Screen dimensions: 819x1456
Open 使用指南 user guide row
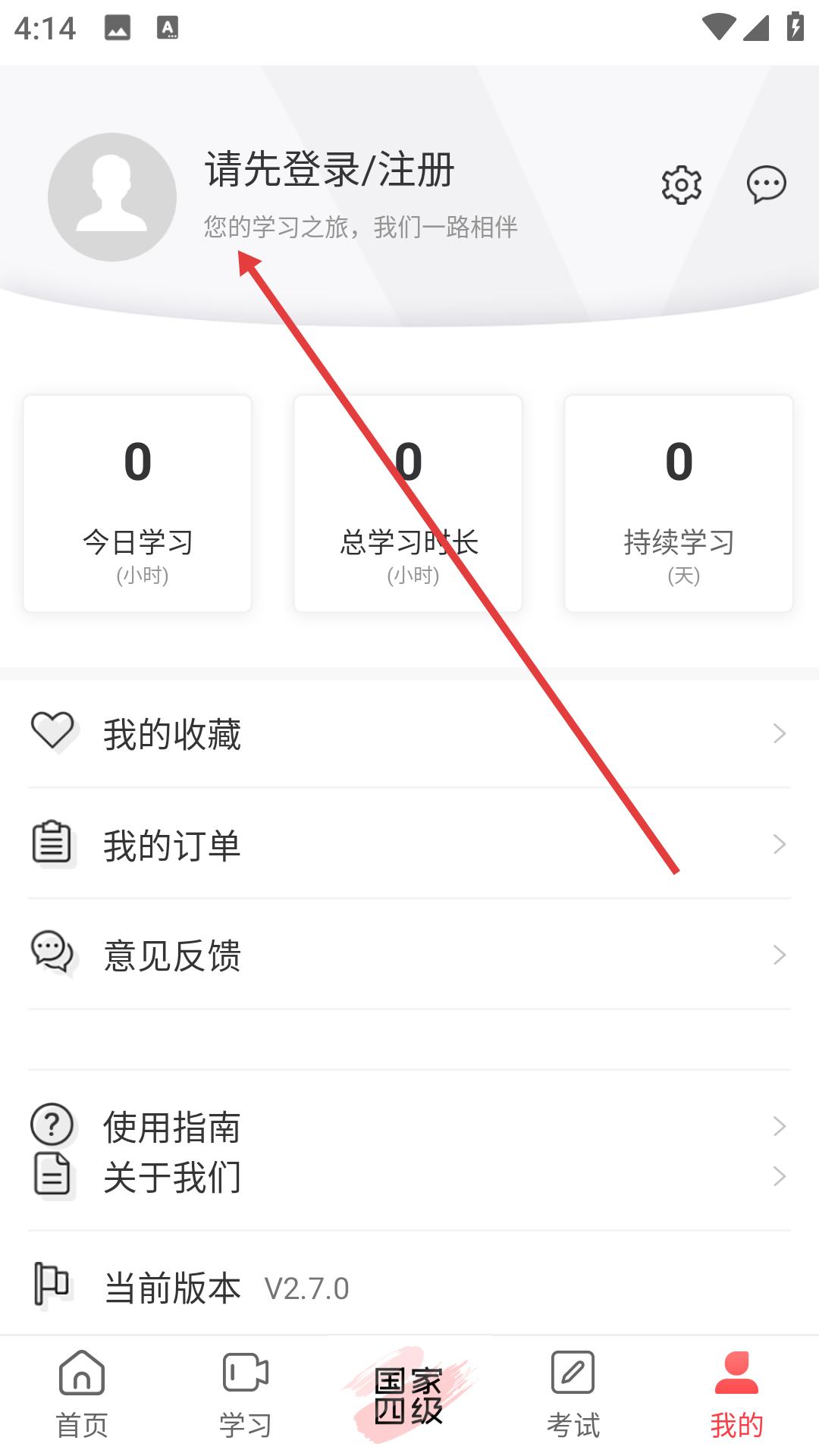409,1126
